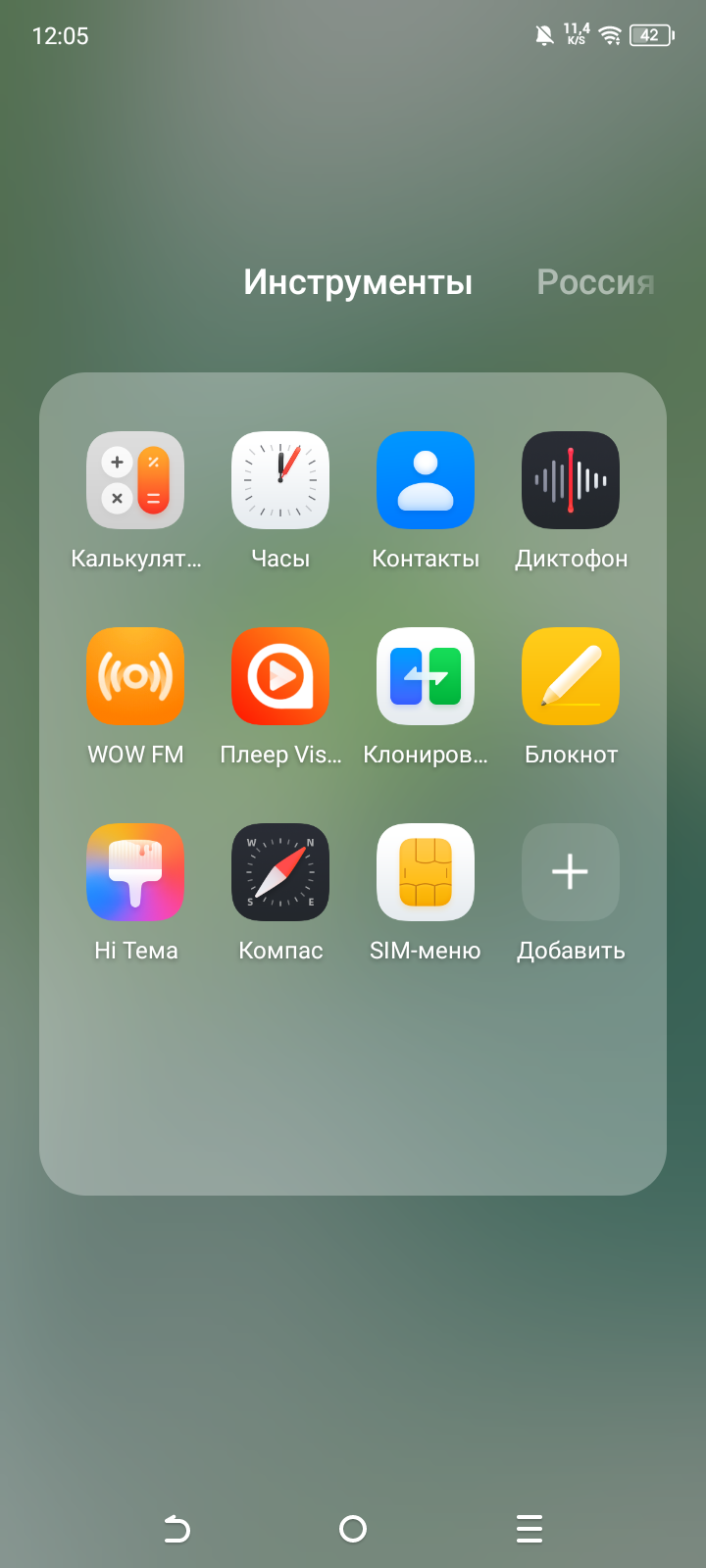Open the Блокнот notes app
The image size is (706, 1568).
coord(571,676)
